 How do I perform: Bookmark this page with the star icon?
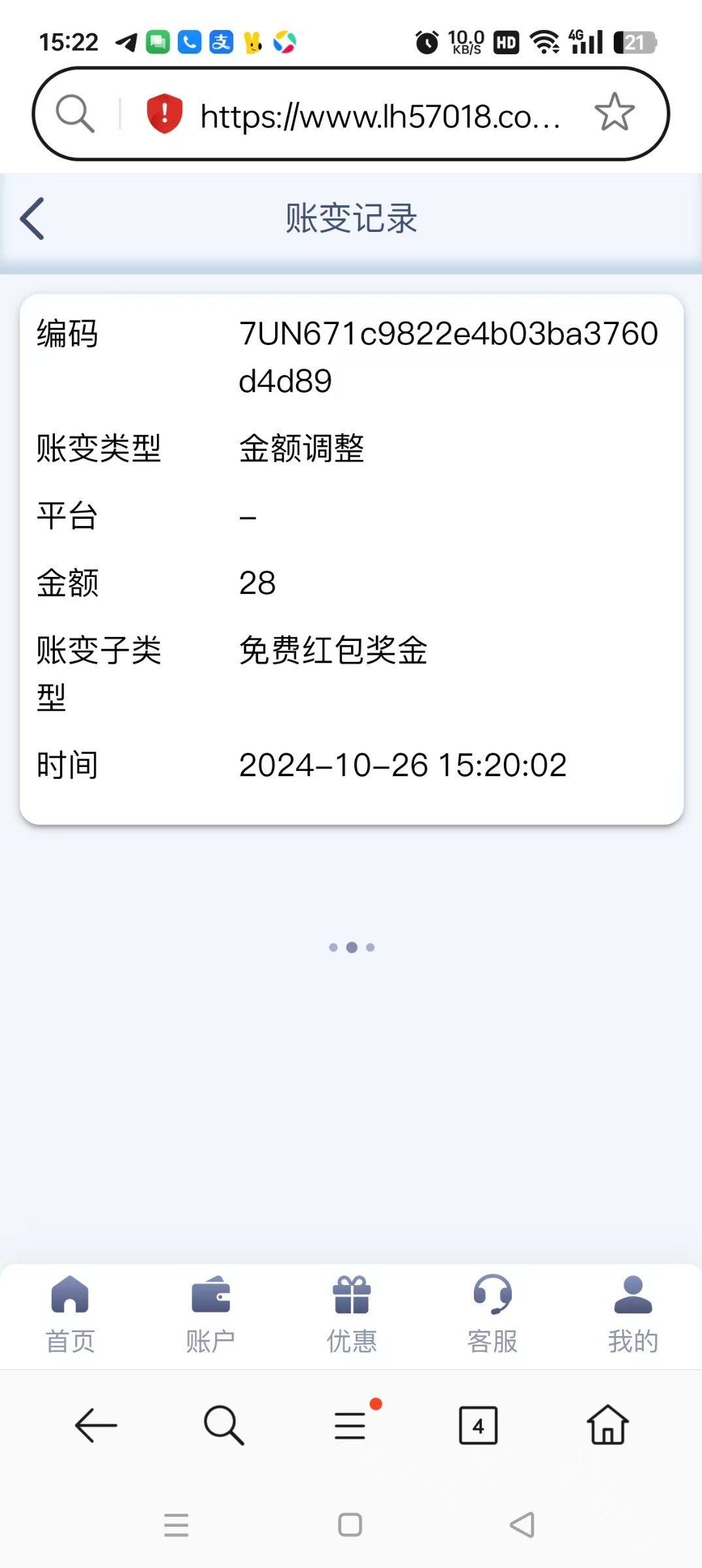pyautogui.click(x=614, y=112)
